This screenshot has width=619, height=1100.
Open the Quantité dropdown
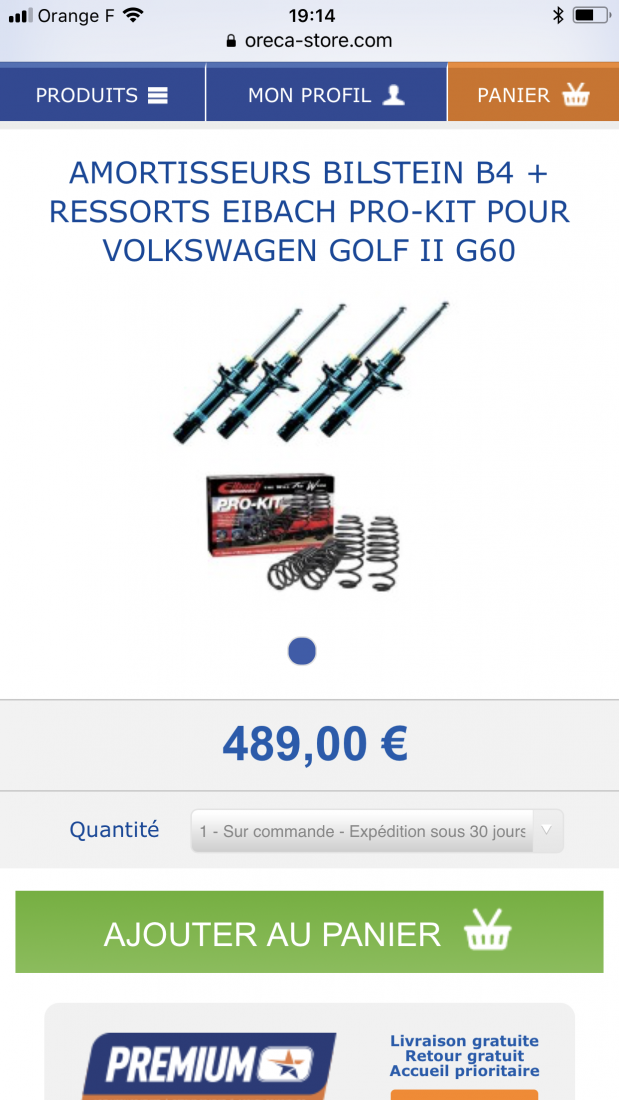click(377, 831)
